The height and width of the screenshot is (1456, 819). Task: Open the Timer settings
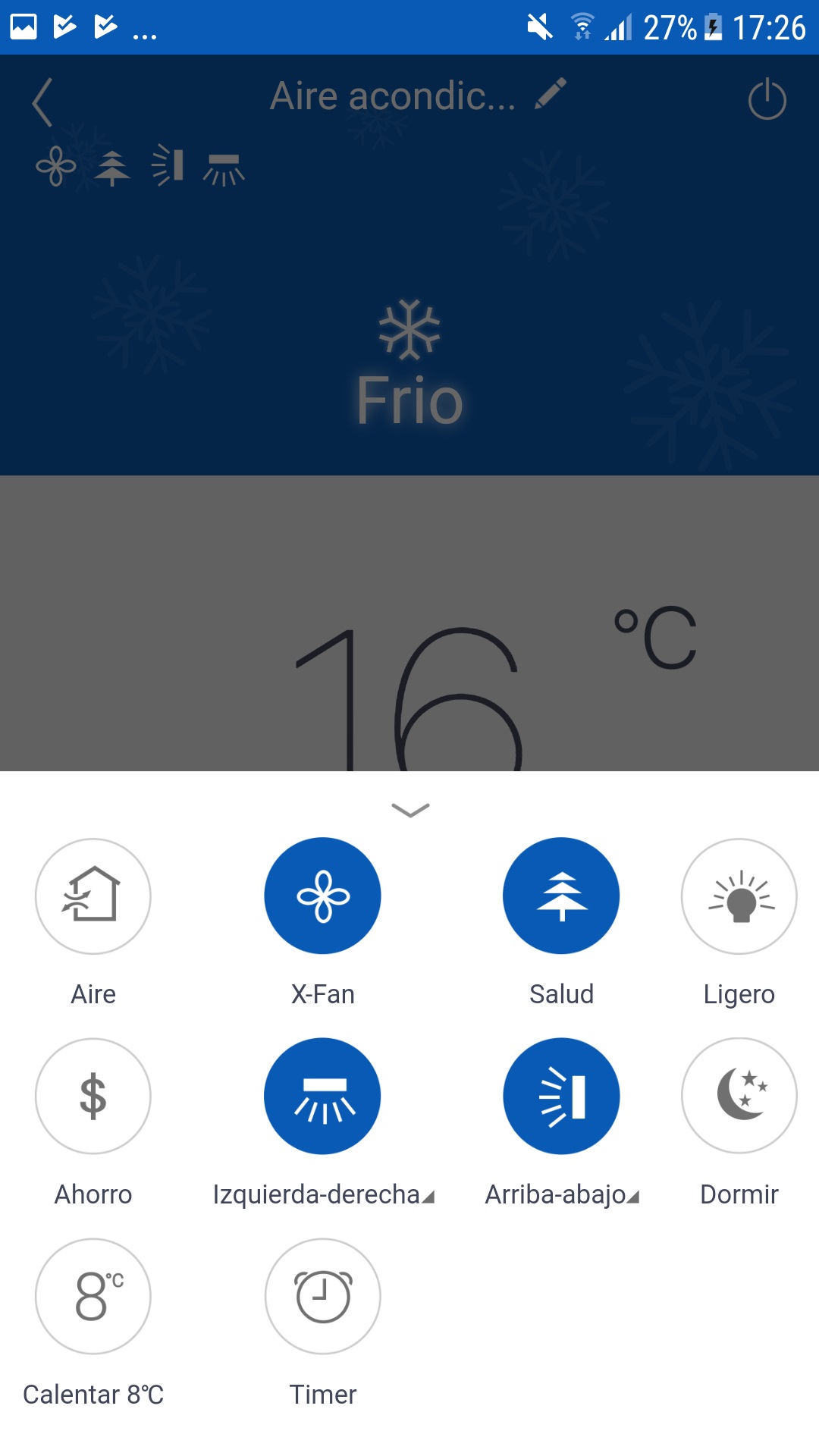point(322,1296)
